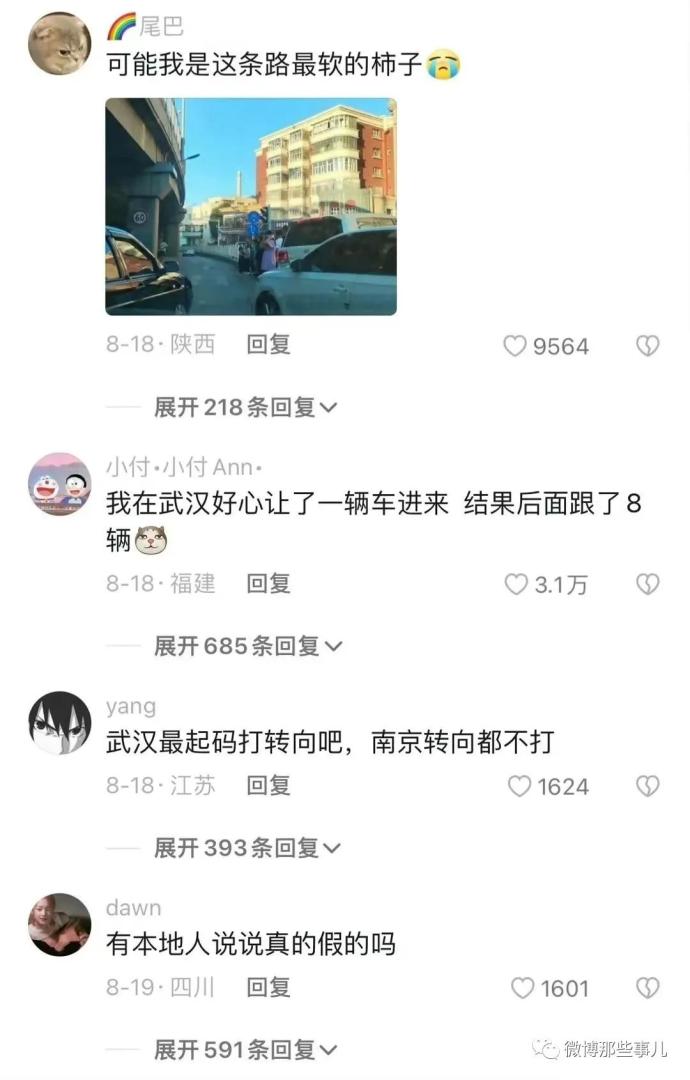Open the photo in 尾巴's comment
Image resolution: width=690 pixels, height=1080 pixels.
pyautogui.click(x=251, y=206)
